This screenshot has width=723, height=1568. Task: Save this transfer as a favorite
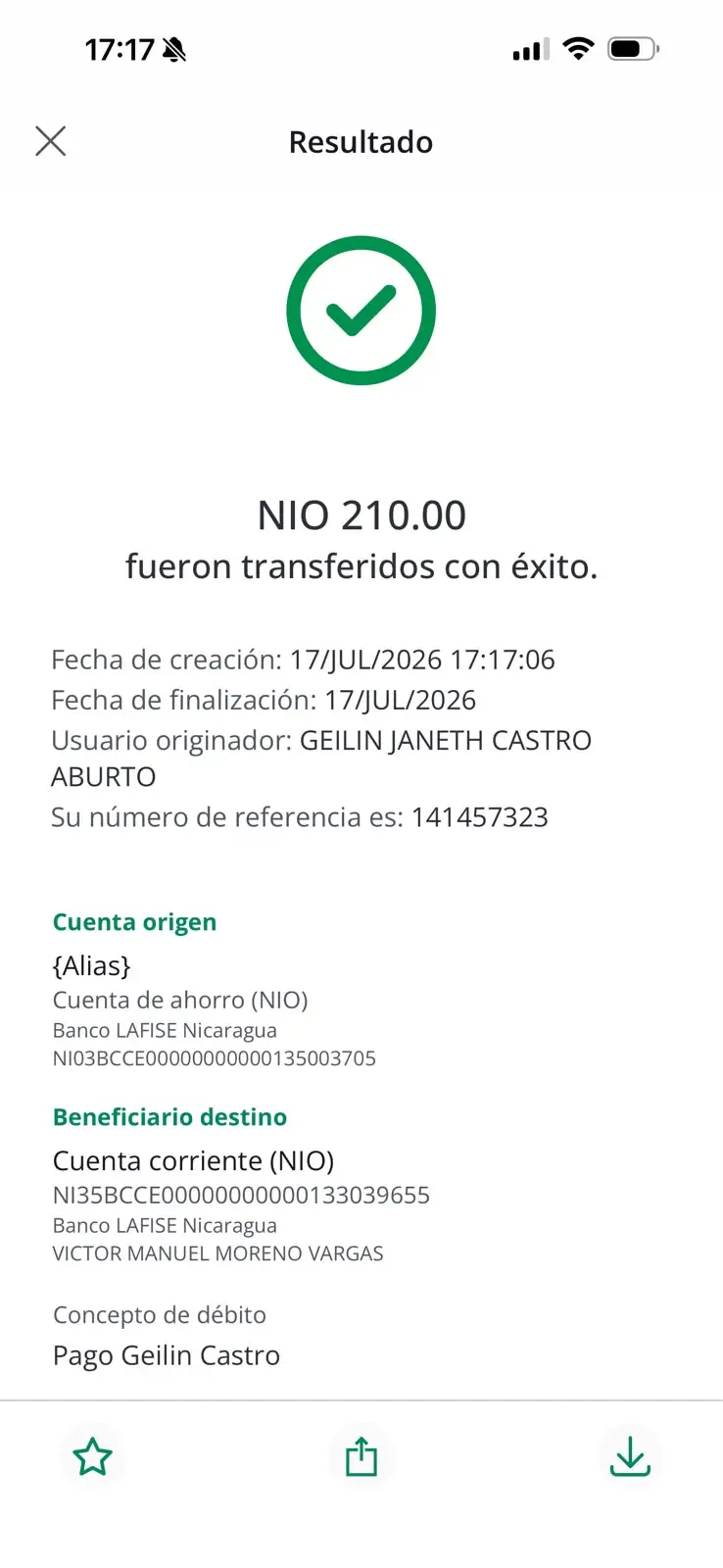click(93, 1457)
